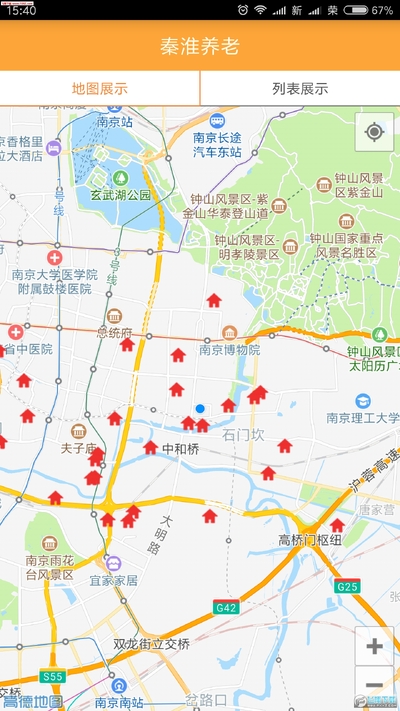Open the house marker beside 中和桥
400x711 pixels.
click(x=151, y=448)
